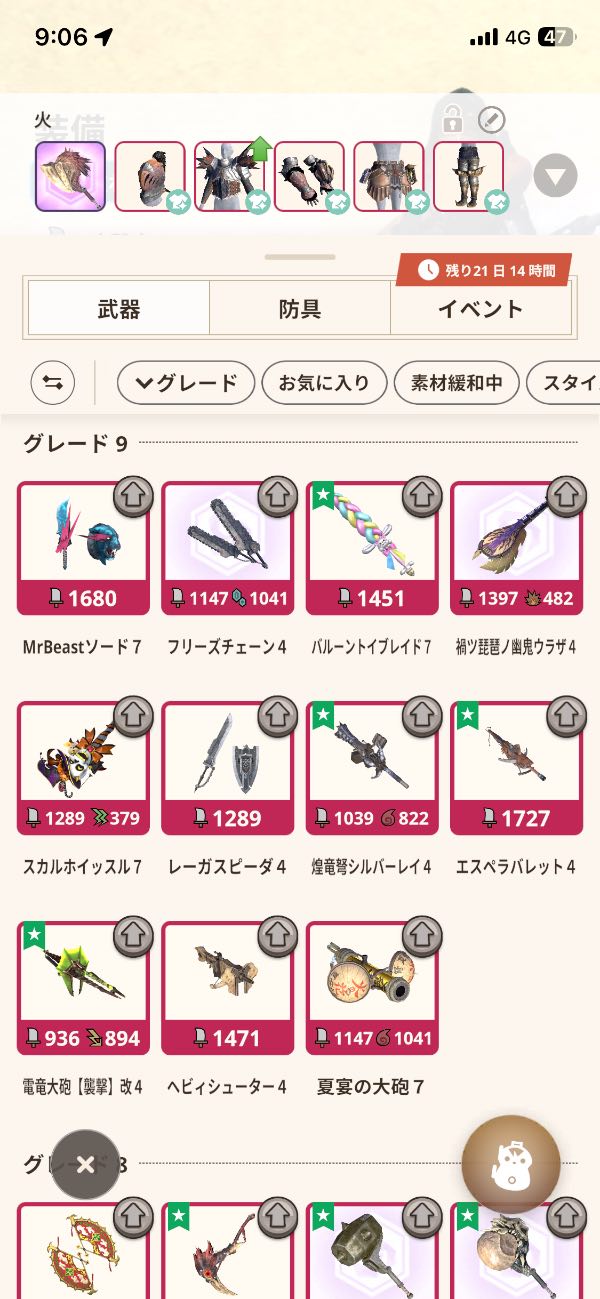600x1299 pixels.
Task: Filter by お気に入り chip
Action: point(324,382)
